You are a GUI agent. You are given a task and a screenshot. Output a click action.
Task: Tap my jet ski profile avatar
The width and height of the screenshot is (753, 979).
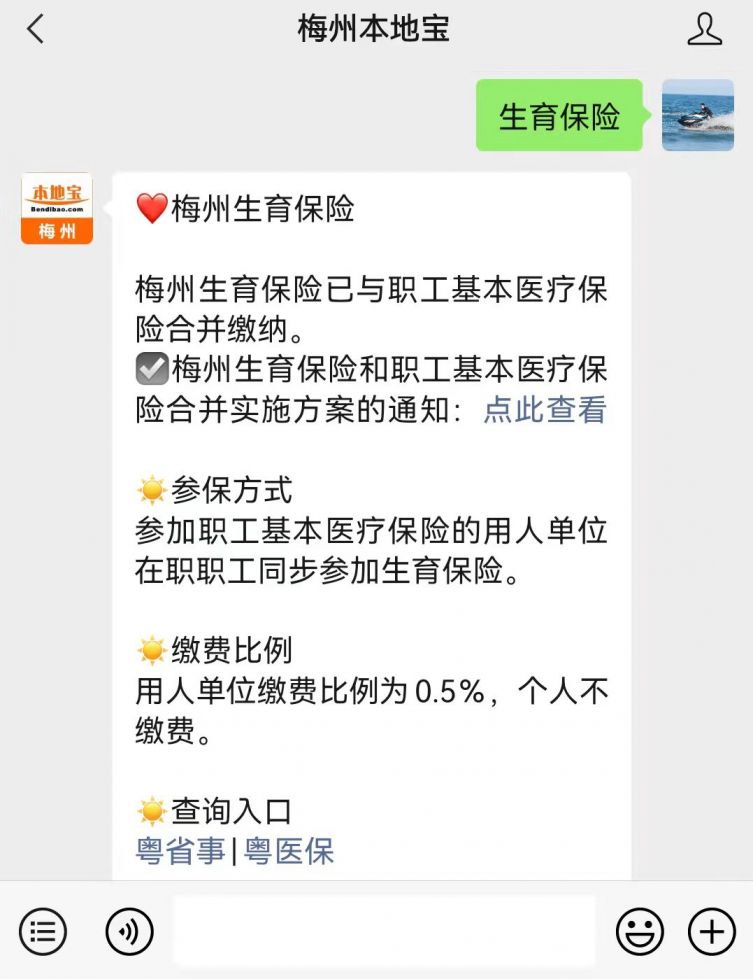coord(697,115)
